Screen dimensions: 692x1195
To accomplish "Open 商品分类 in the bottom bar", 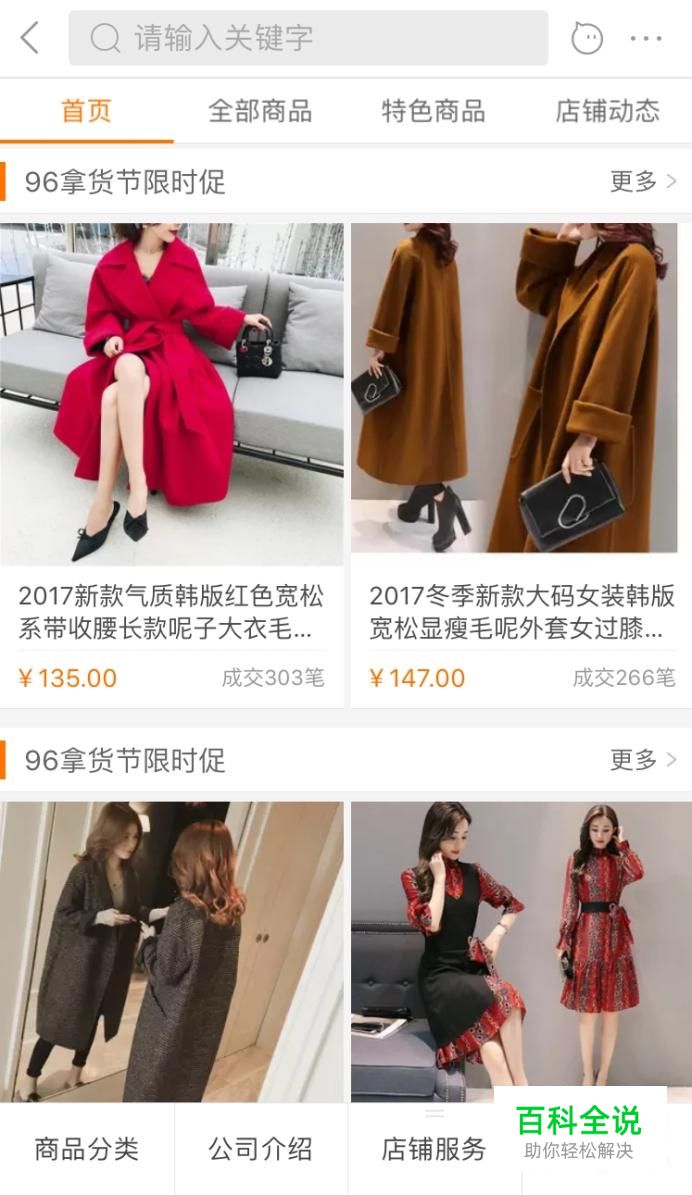I will (87, 1149).
